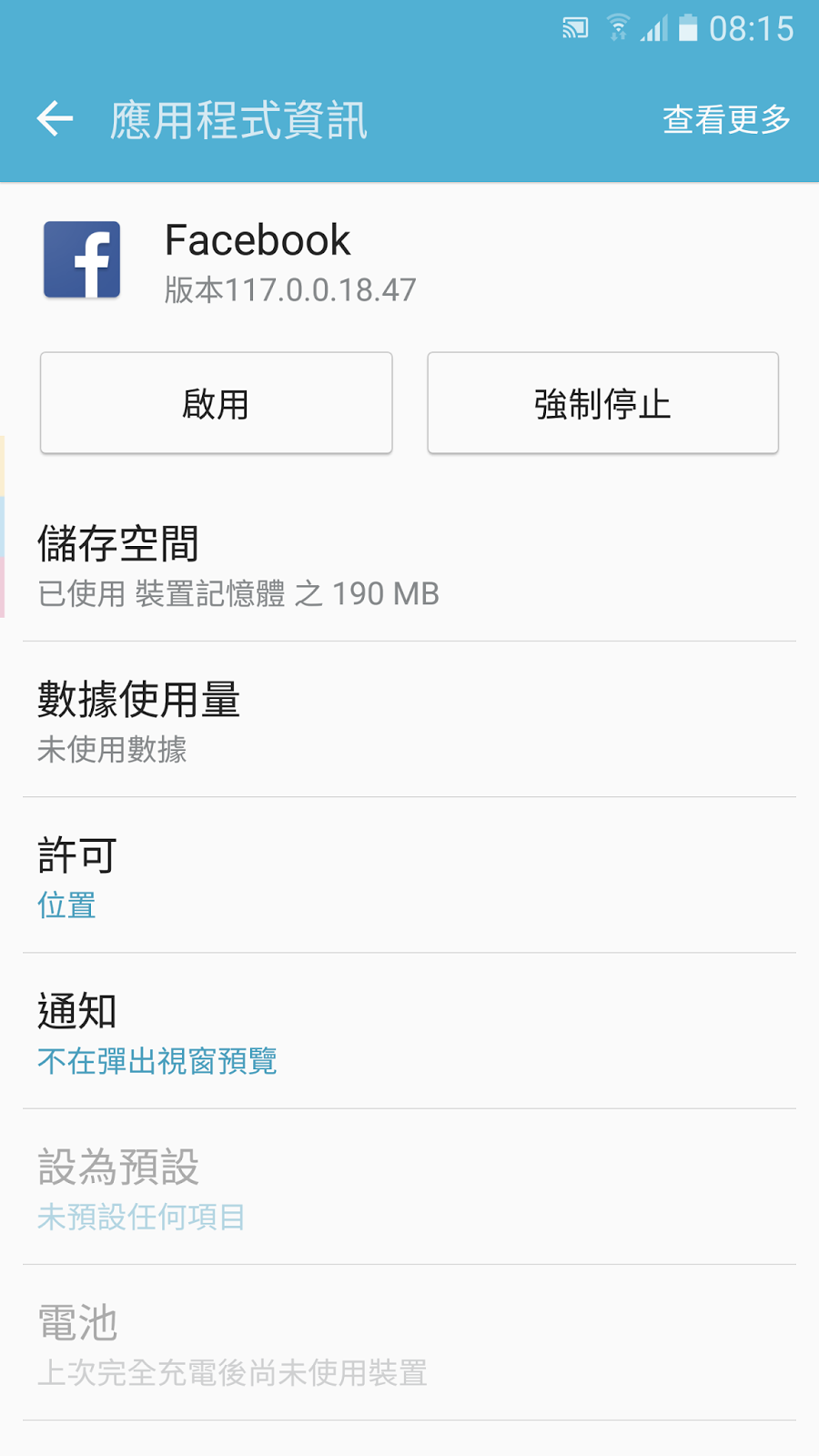View 數據使用量 data usage

coord(409,721)
